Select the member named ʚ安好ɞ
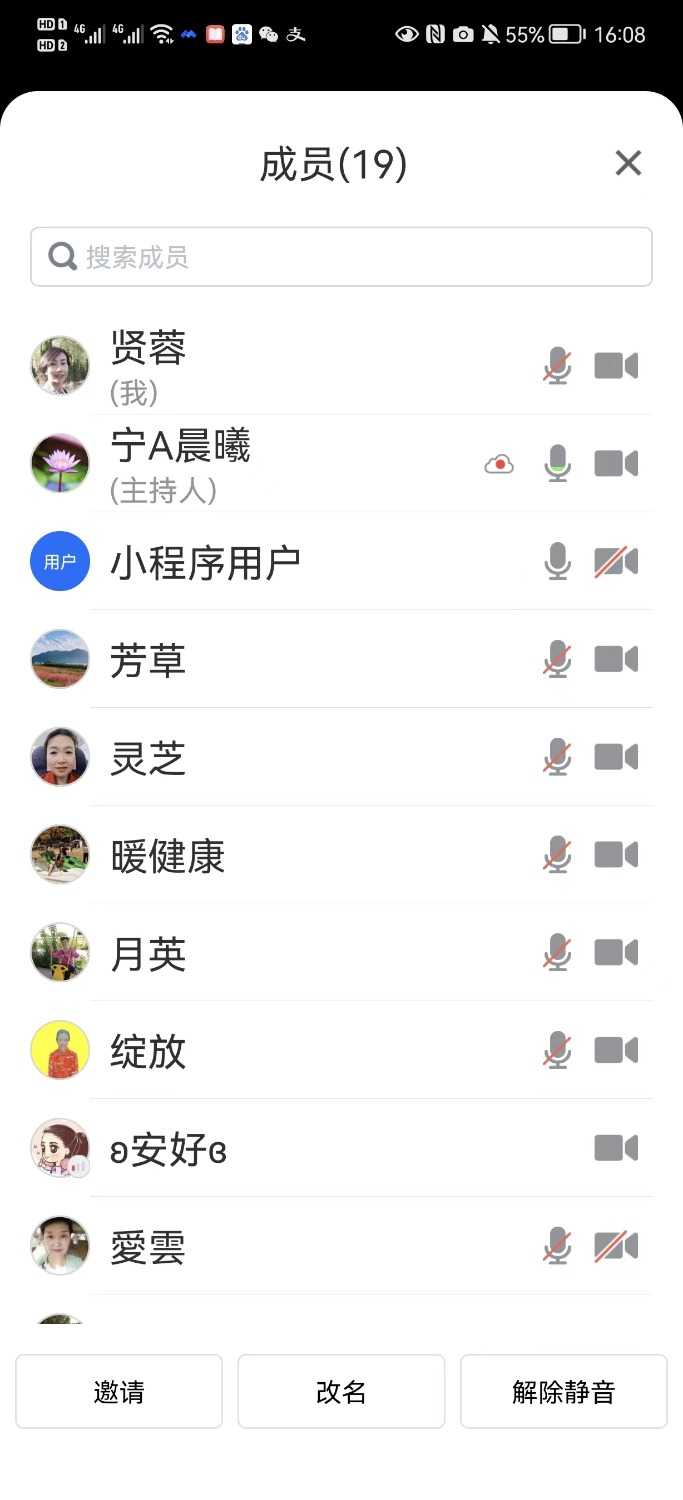The image size is (683, 1500). click(x=300, y=1149)
